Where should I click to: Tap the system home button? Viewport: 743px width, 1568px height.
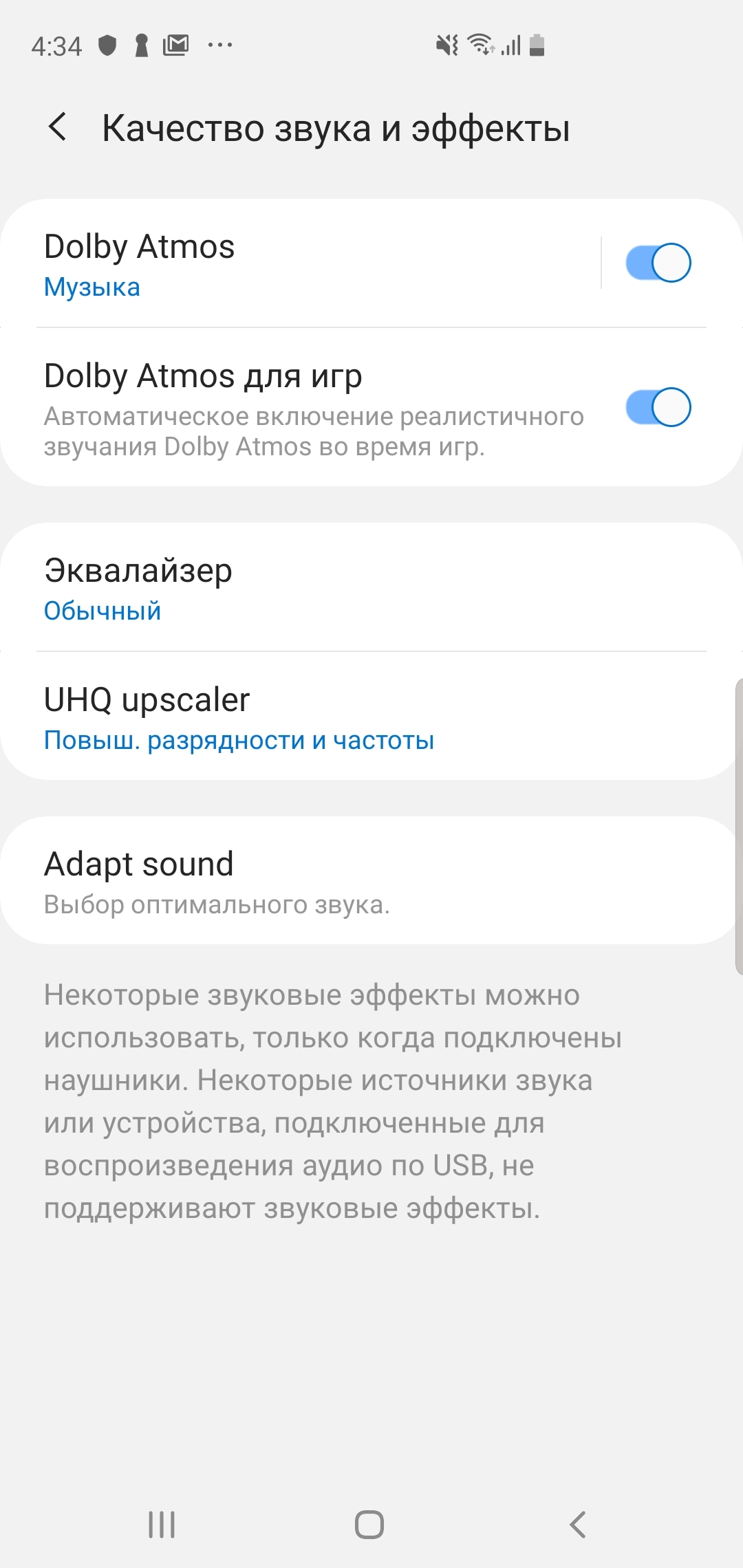(369, 1525)
